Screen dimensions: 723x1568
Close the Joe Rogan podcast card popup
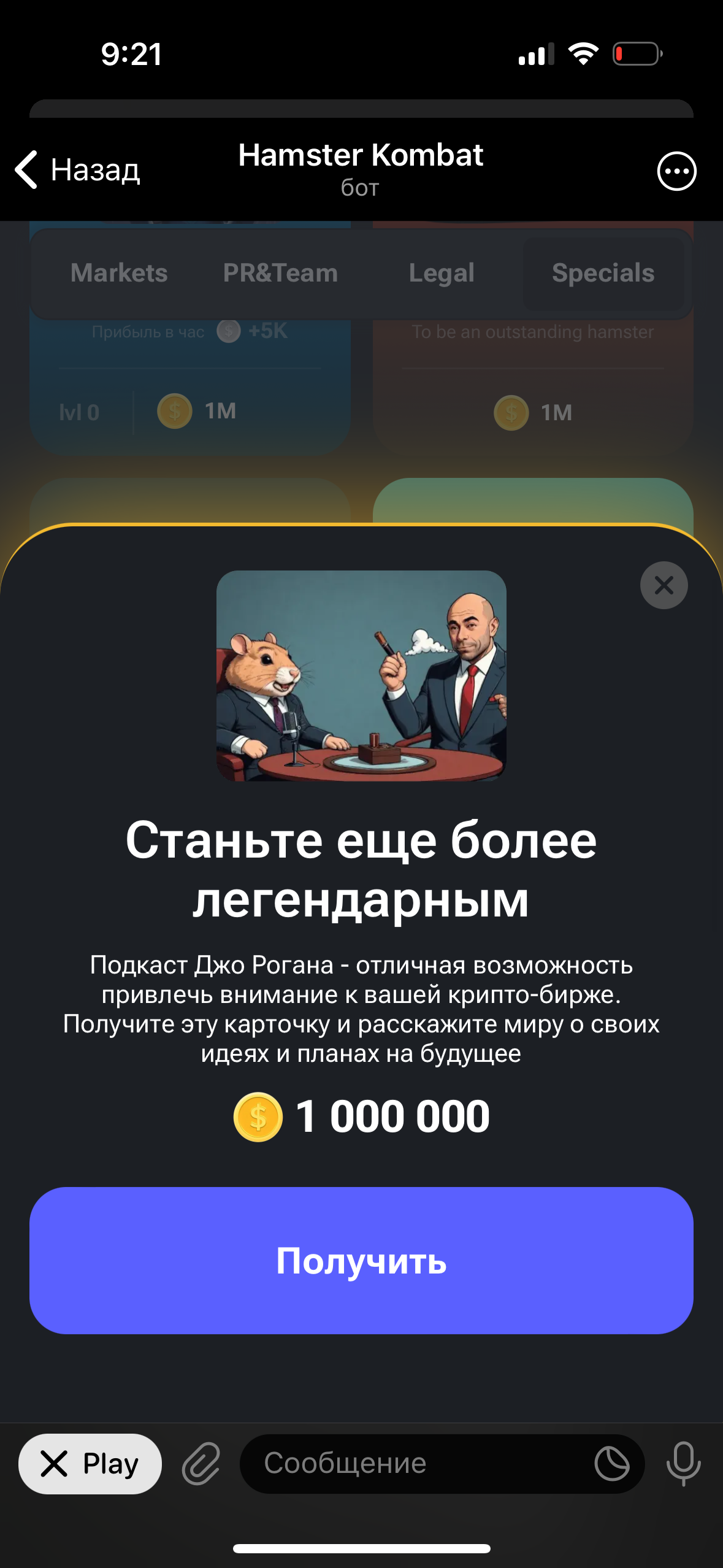coord(664,585)
